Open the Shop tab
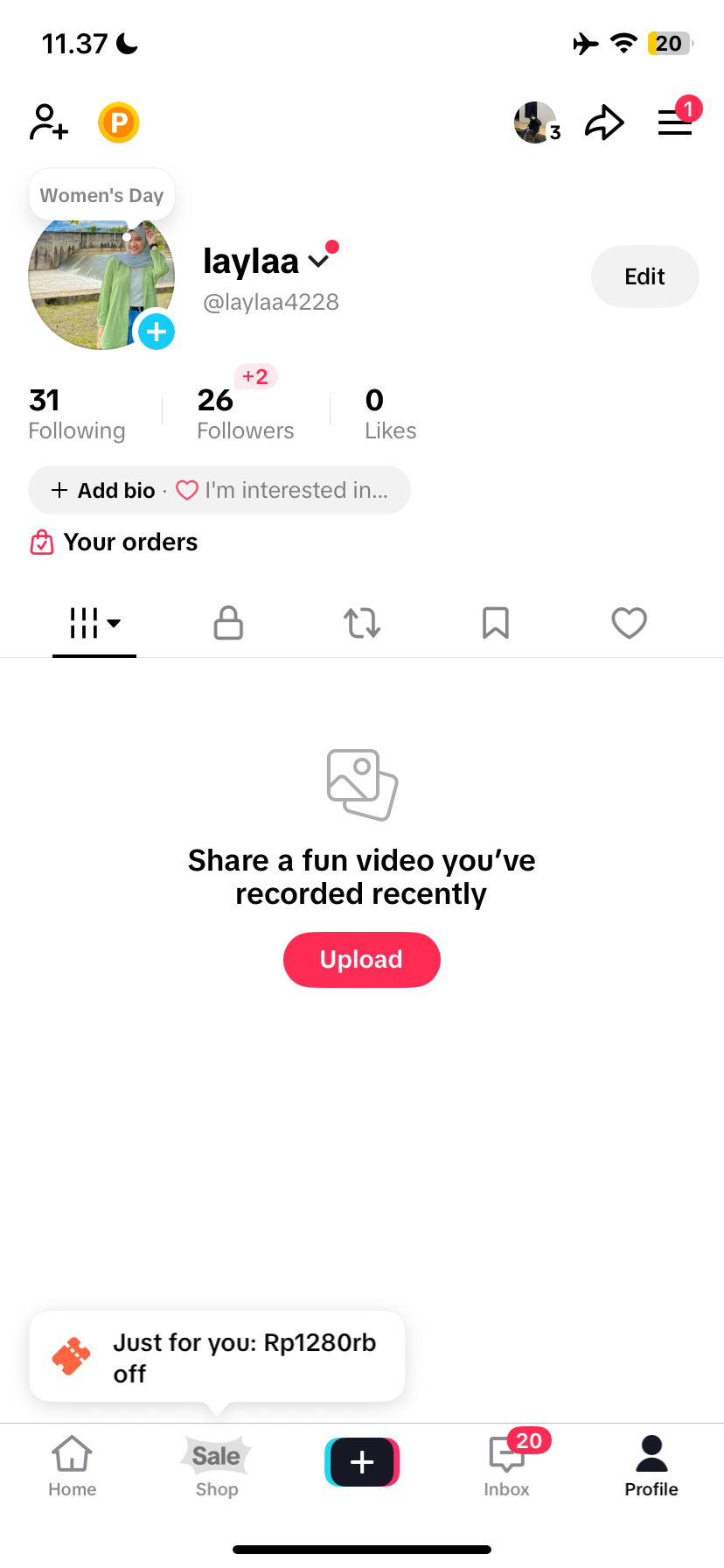 (217, 1466)
